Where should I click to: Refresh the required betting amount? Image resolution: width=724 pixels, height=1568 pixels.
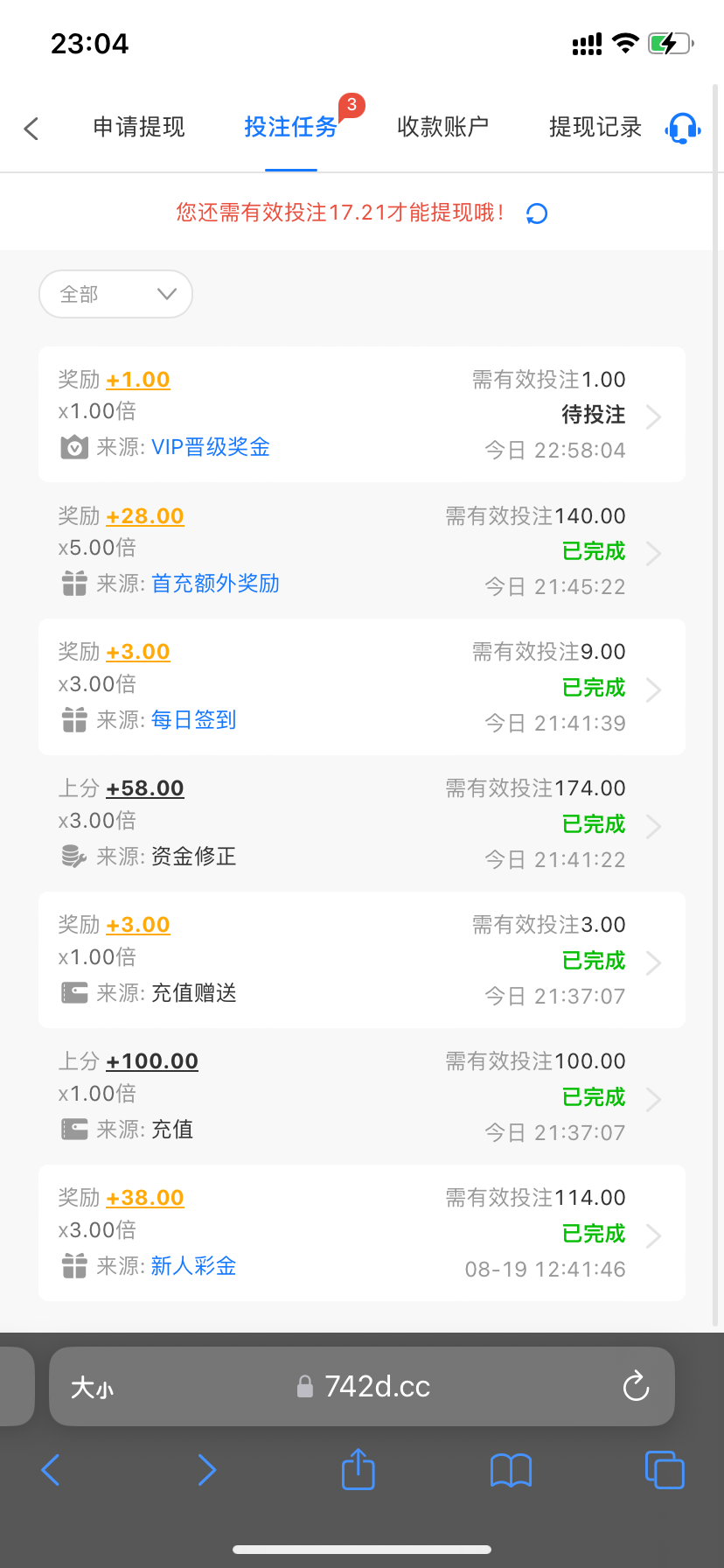pyautogui.click(x=537, y=213)
